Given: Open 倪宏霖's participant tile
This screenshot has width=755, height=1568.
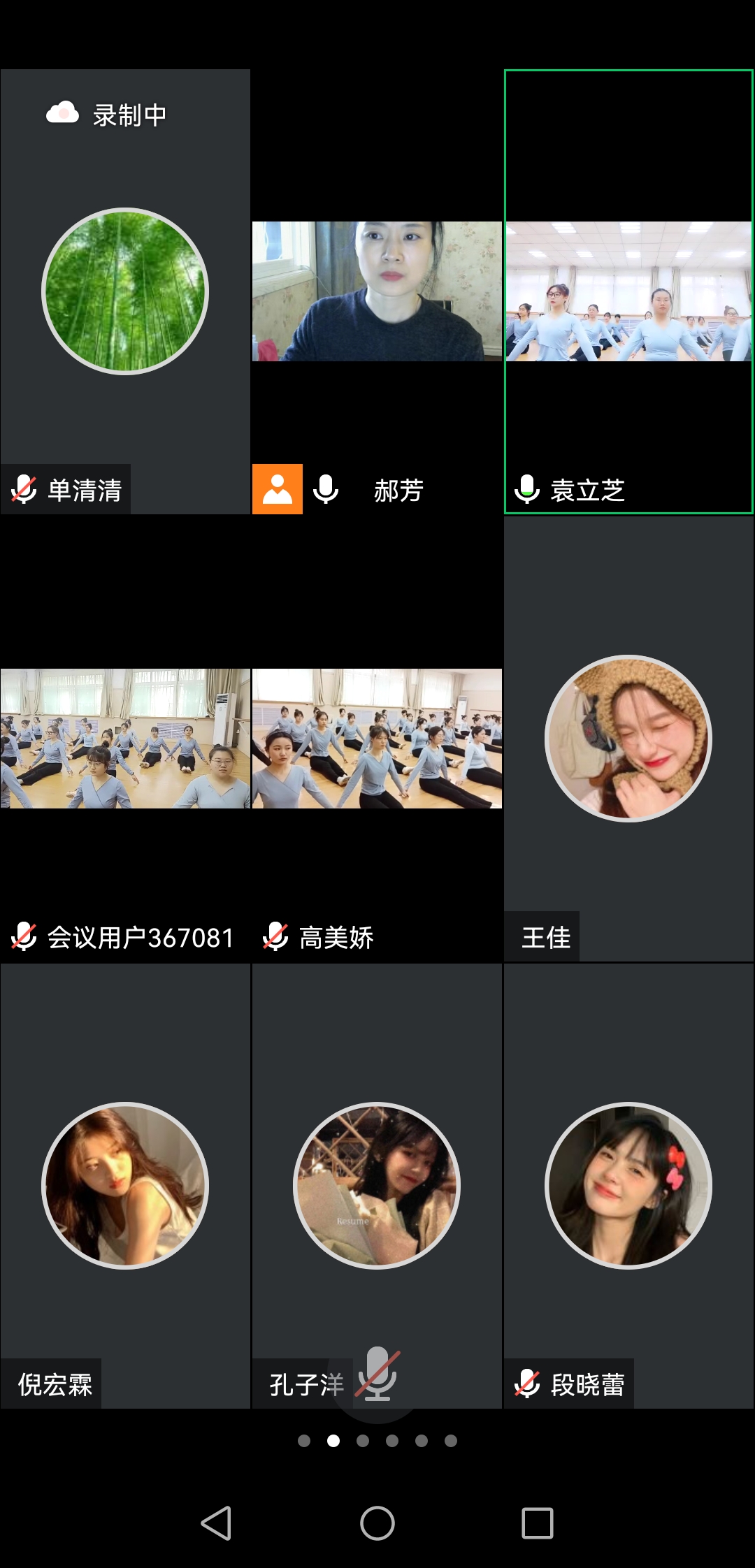Looking at the screenshot, I should coord(125,1186).
